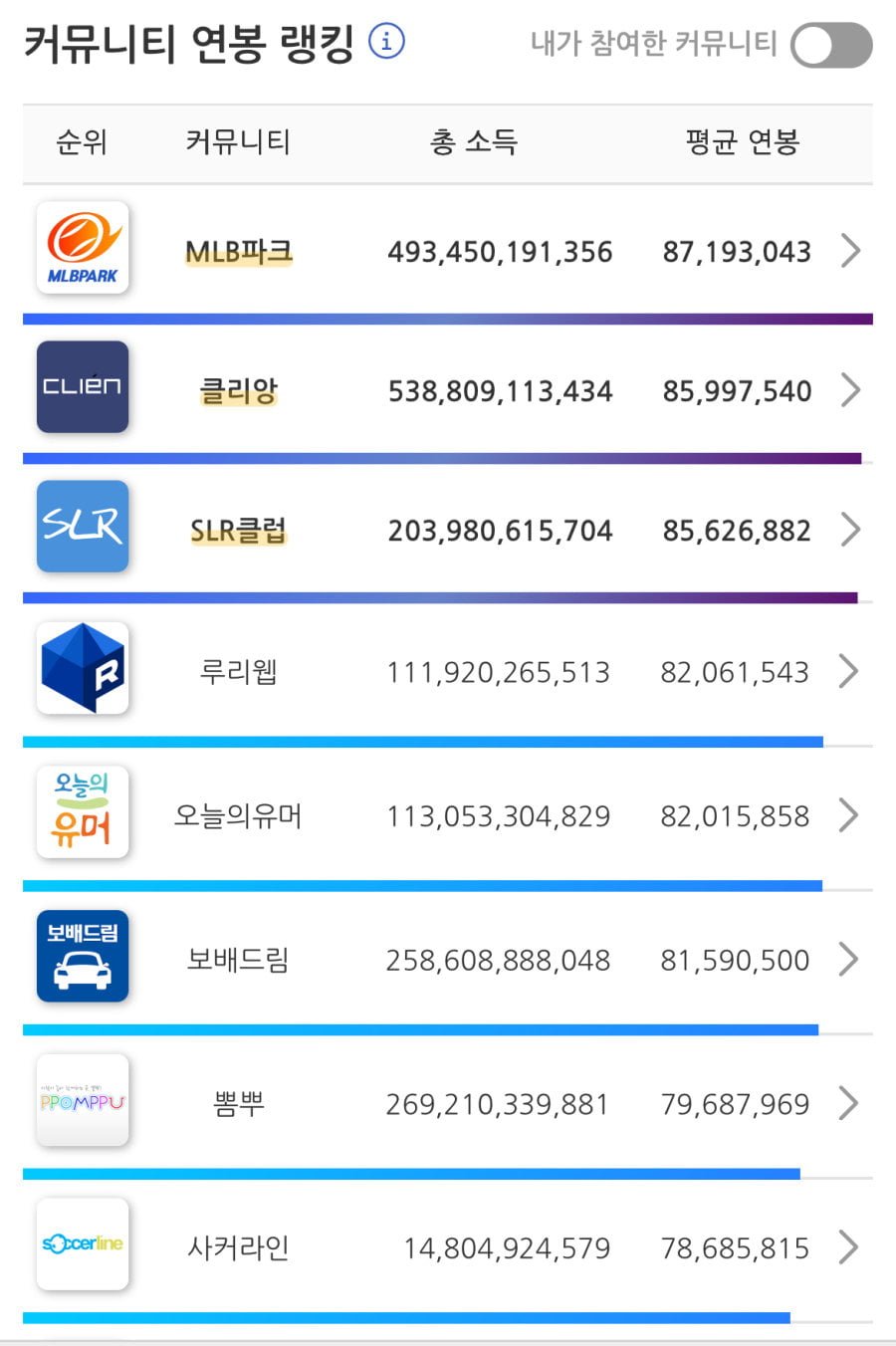Open the 뽐뿌 community row

pos(448,1103)
